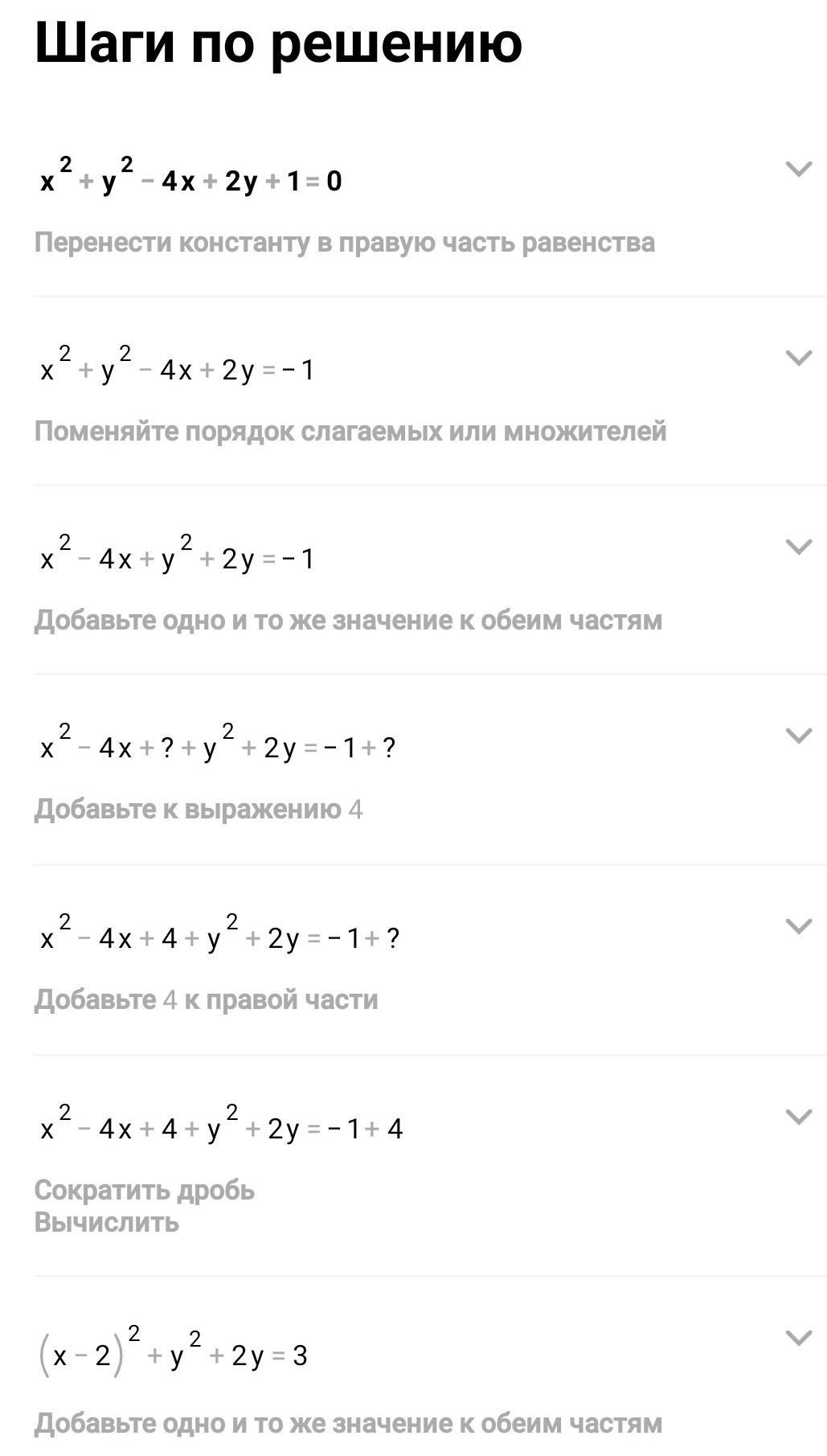Expand step x² − 4x + y² + 2y = −1
The width and height of the screenshot is (827, 1456).
pos(798,547)
